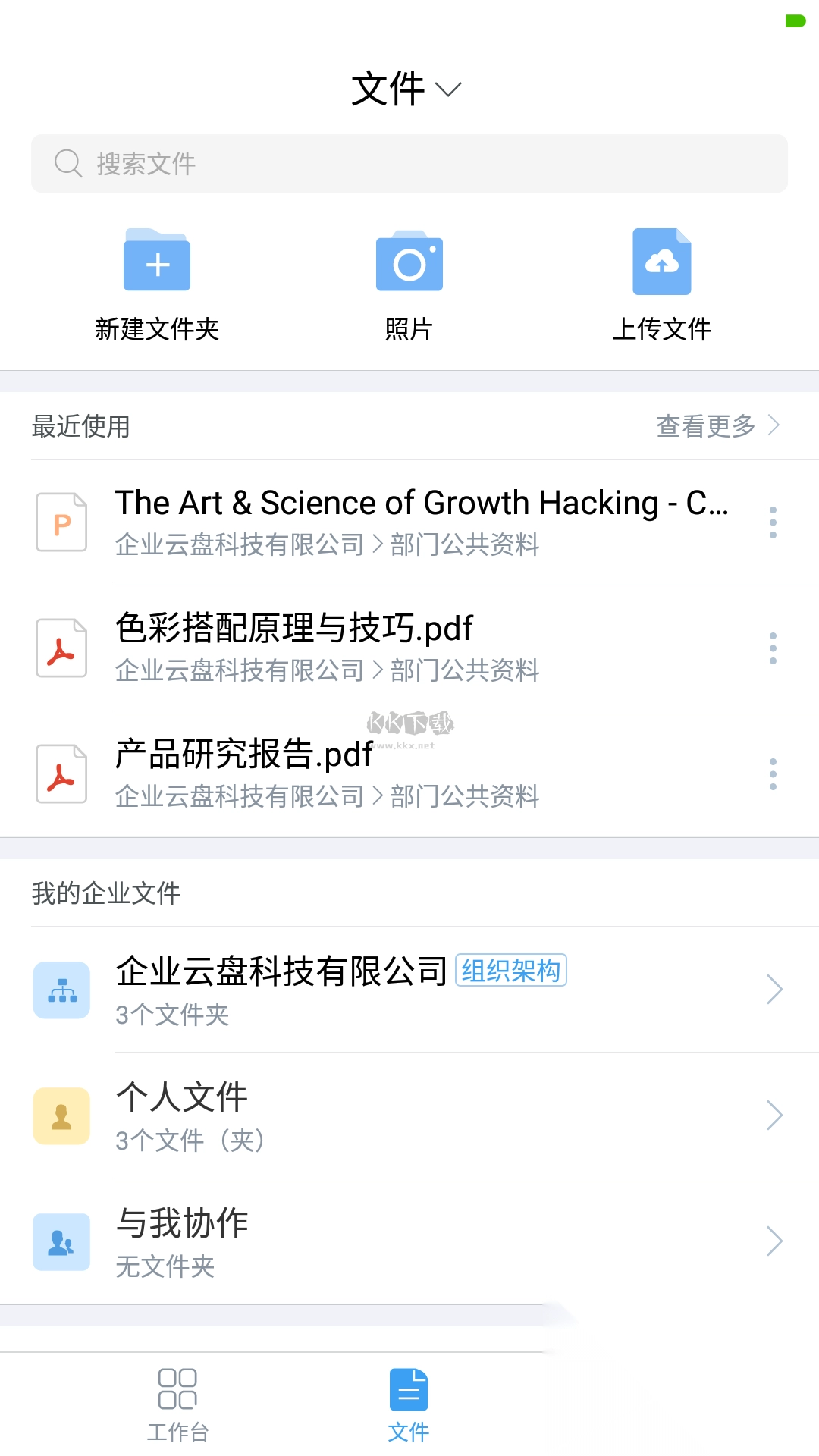The image size is (819, 1456).
Task: Open 色彩搭配原理与技巧.pdf
Action: click(x=326, y=648)
